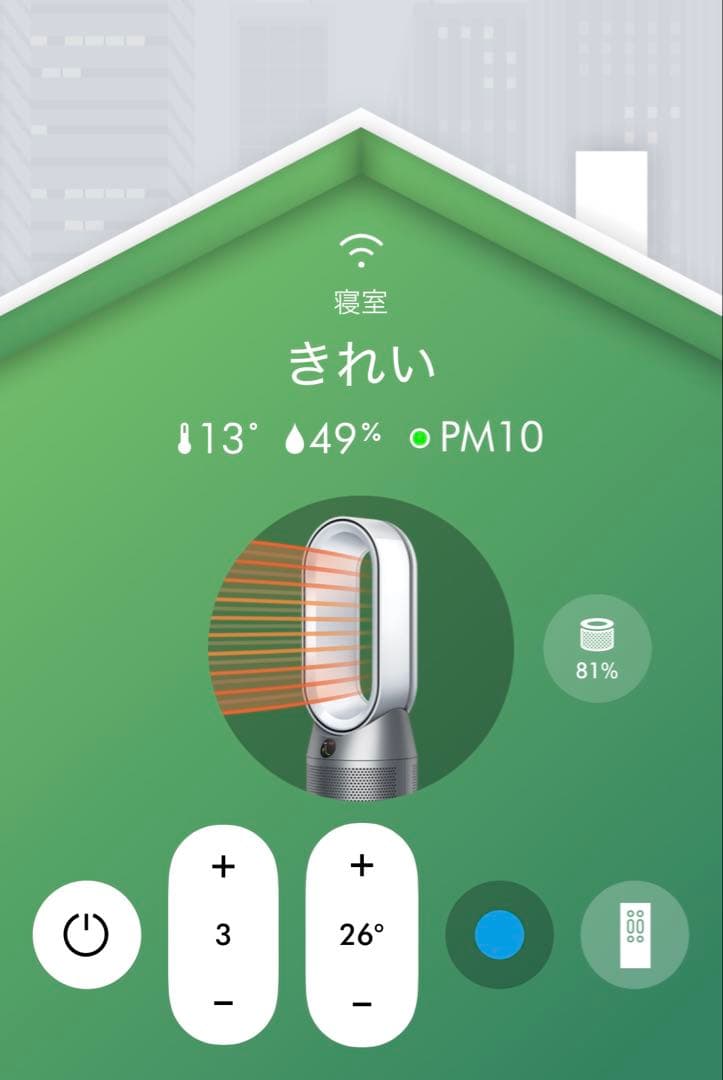
Task: Open the filter life icon showing 81%
Action: [x=597, y=648]
